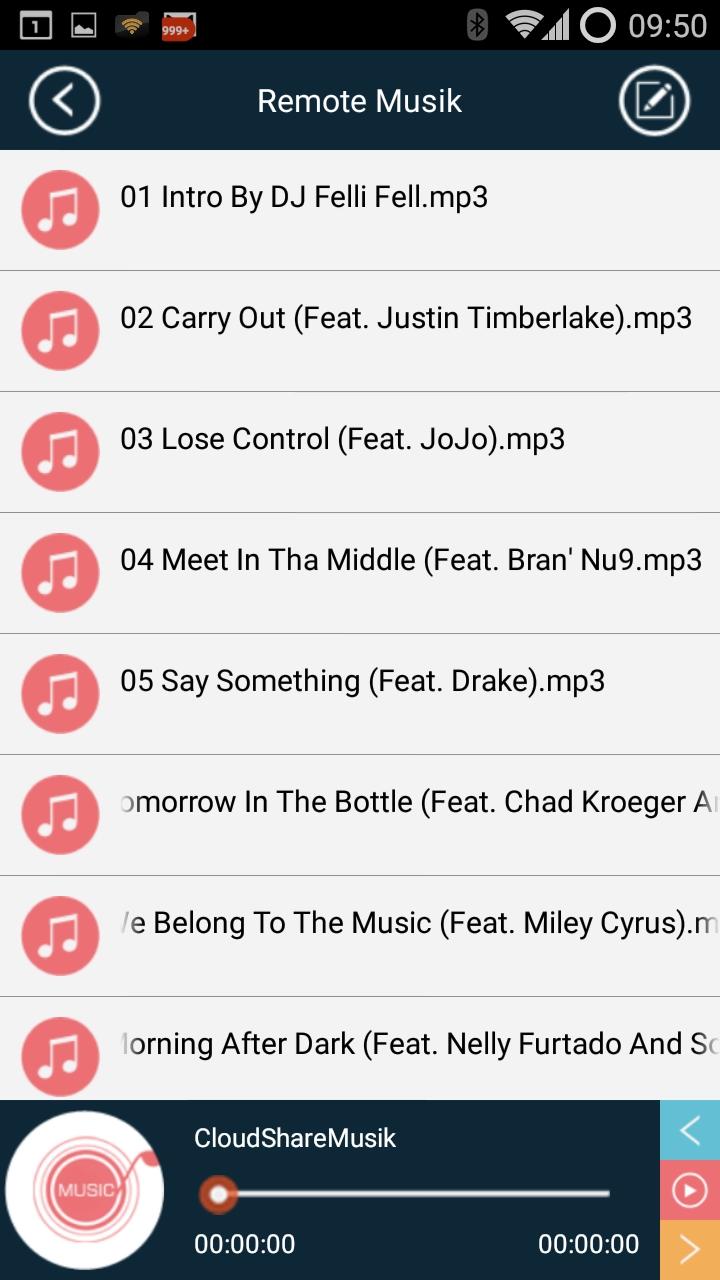
Task: Play Morning After Dark track
Action: click(x=360, y=1048)
